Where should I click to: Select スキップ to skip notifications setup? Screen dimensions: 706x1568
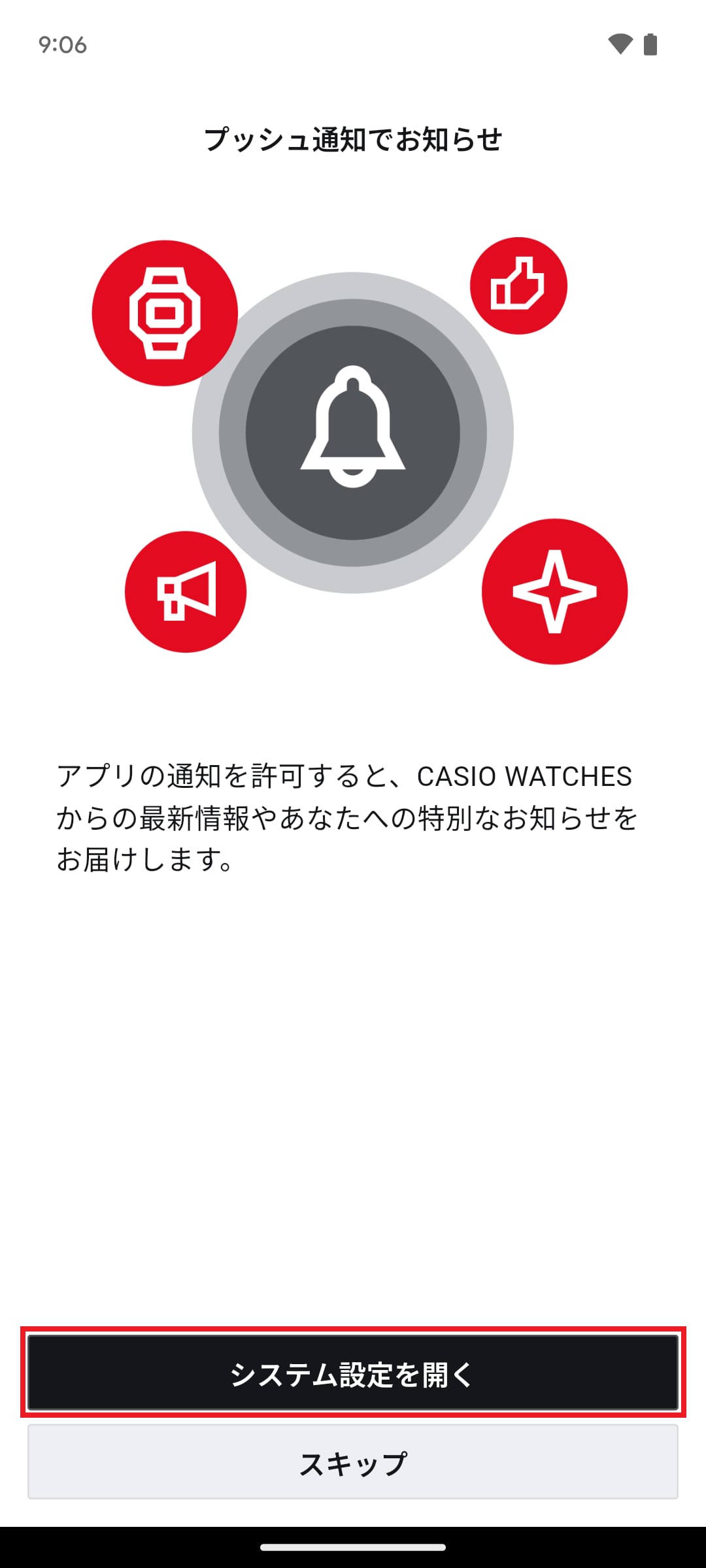pyautogui.click(x=353, y=1462)
